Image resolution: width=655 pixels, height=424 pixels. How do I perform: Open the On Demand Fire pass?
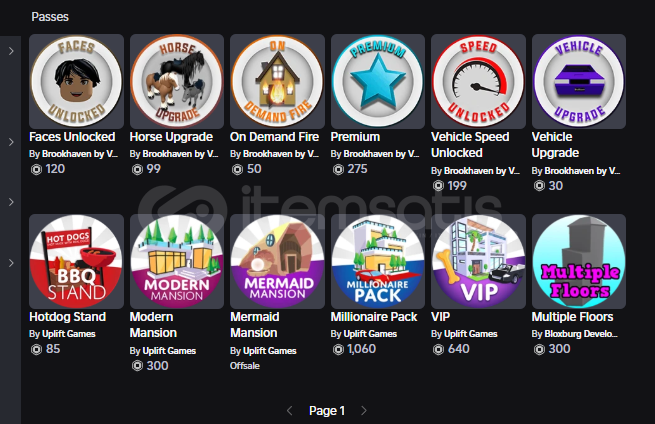tap(277, 81)
